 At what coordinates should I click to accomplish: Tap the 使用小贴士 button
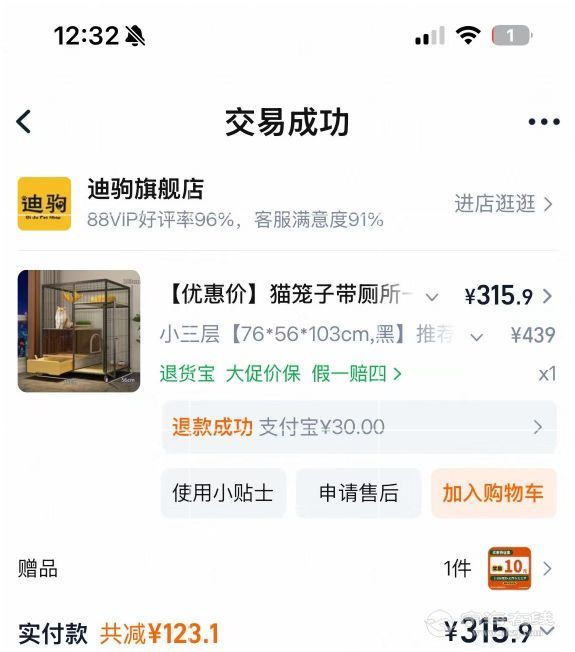coord(223,493)
